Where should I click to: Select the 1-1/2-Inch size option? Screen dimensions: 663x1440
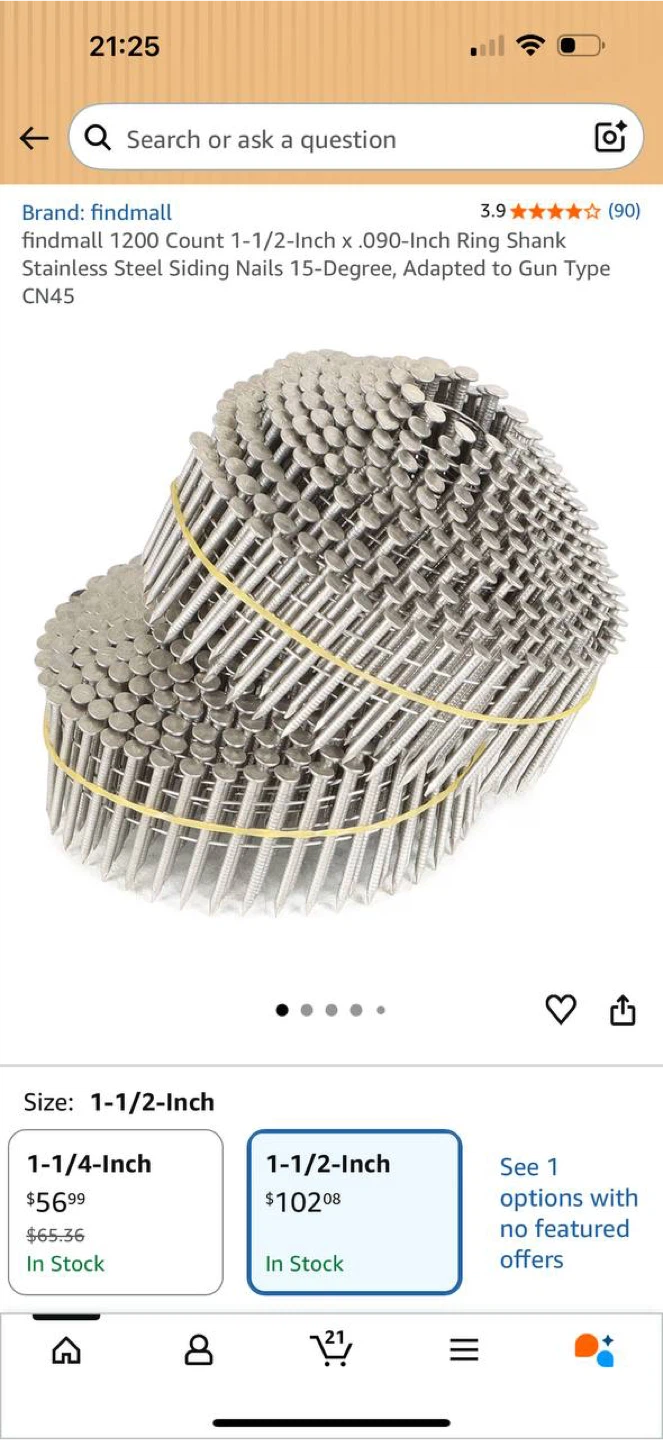(354, 1212)
